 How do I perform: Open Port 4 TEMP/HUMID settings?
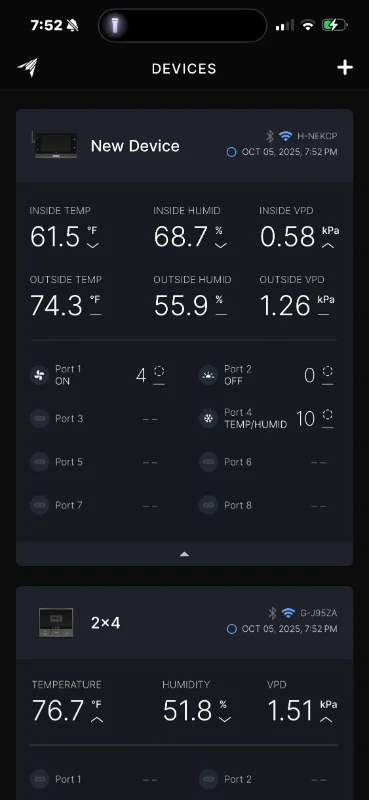[x=266, y=418]
